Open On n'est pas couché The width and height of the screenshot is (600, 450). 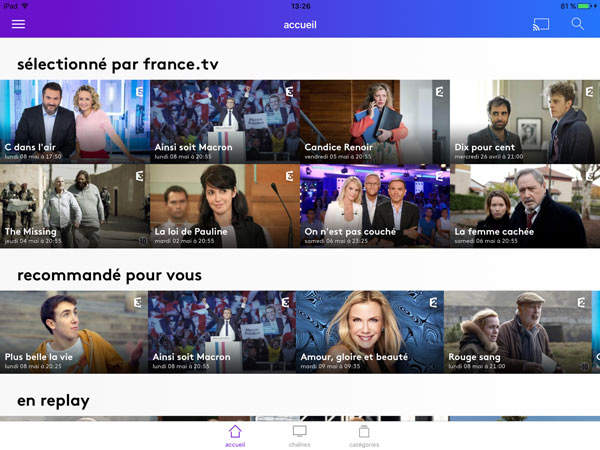[374, 205]
